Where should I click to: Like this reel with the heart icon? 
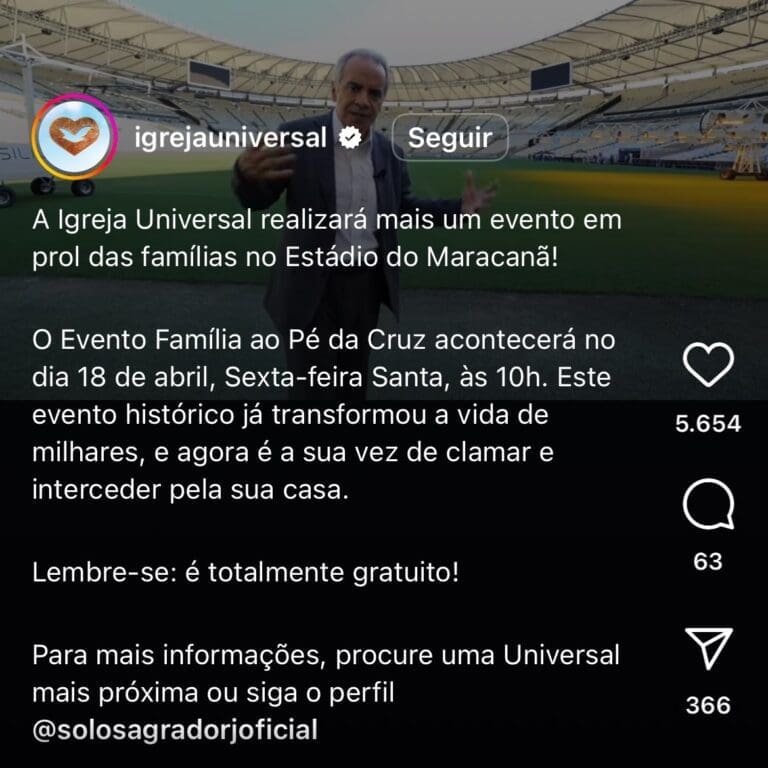pyautogui.click(x=708, y=366)
